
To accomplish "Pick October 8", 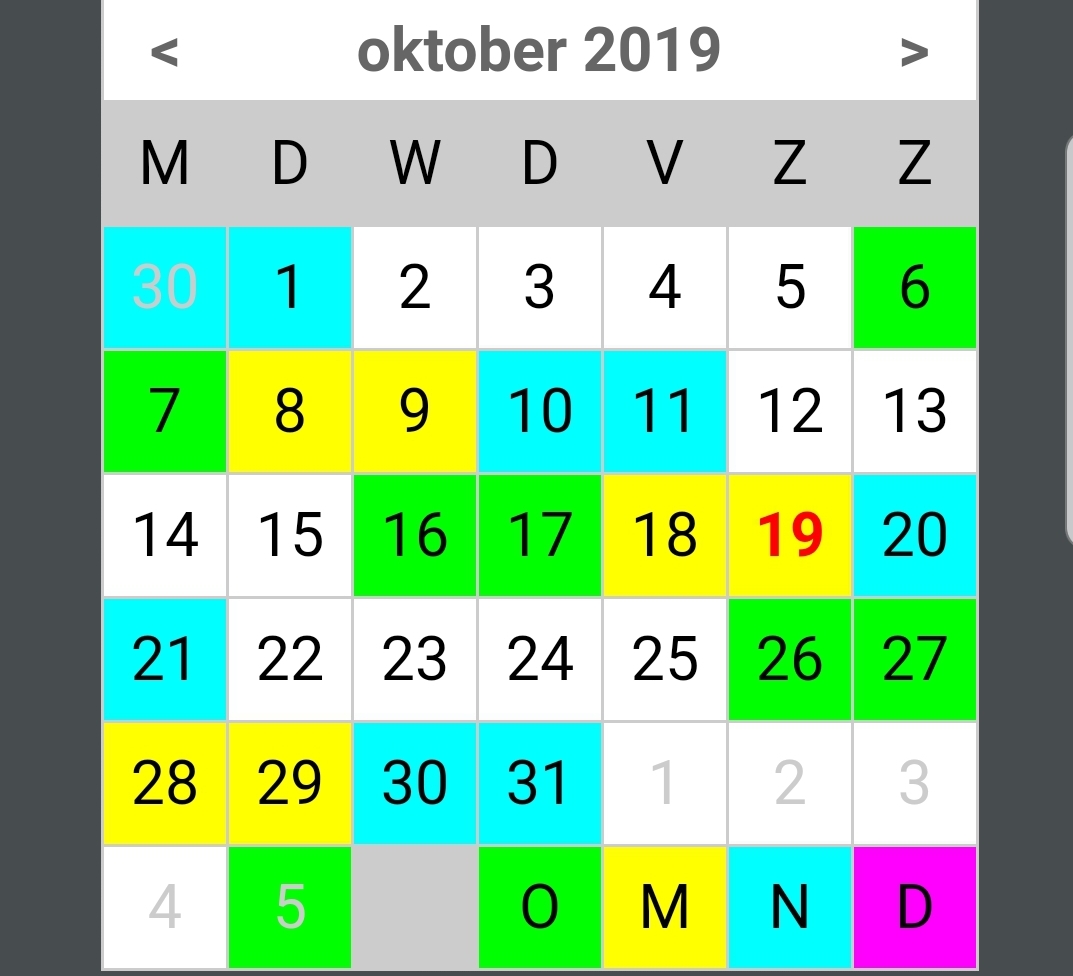I will click(289, 411).
